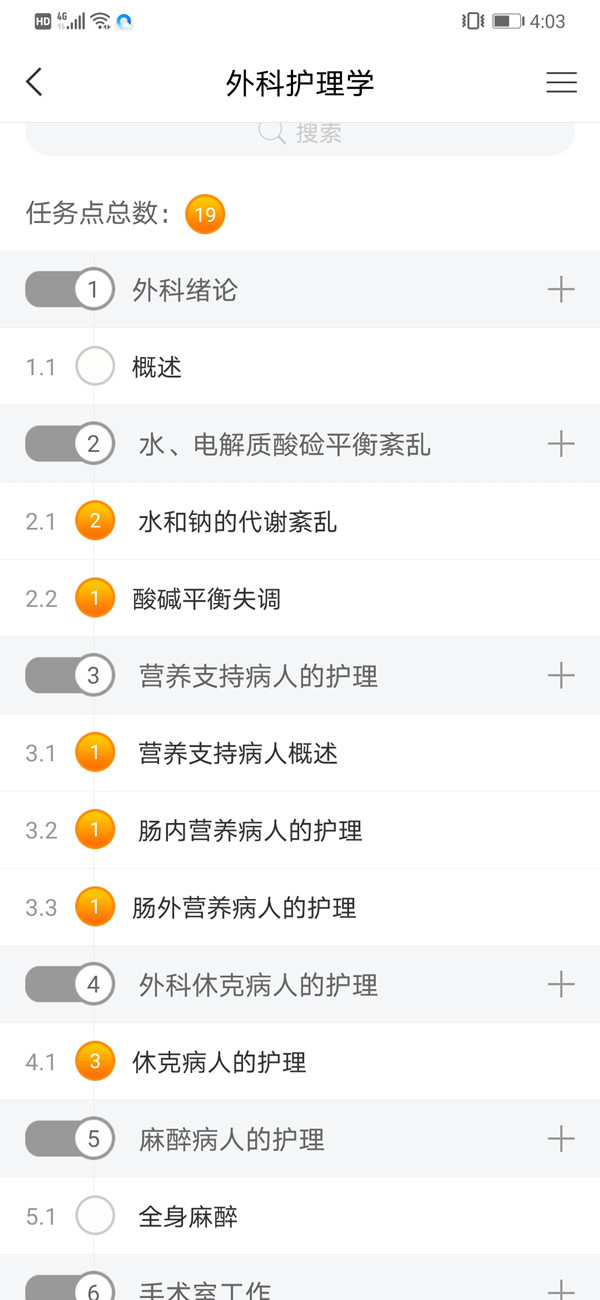This screenshot has height=1300, width=600.
Task: View lesson 肠内营养病人的护理
Action: coord(250,830)
